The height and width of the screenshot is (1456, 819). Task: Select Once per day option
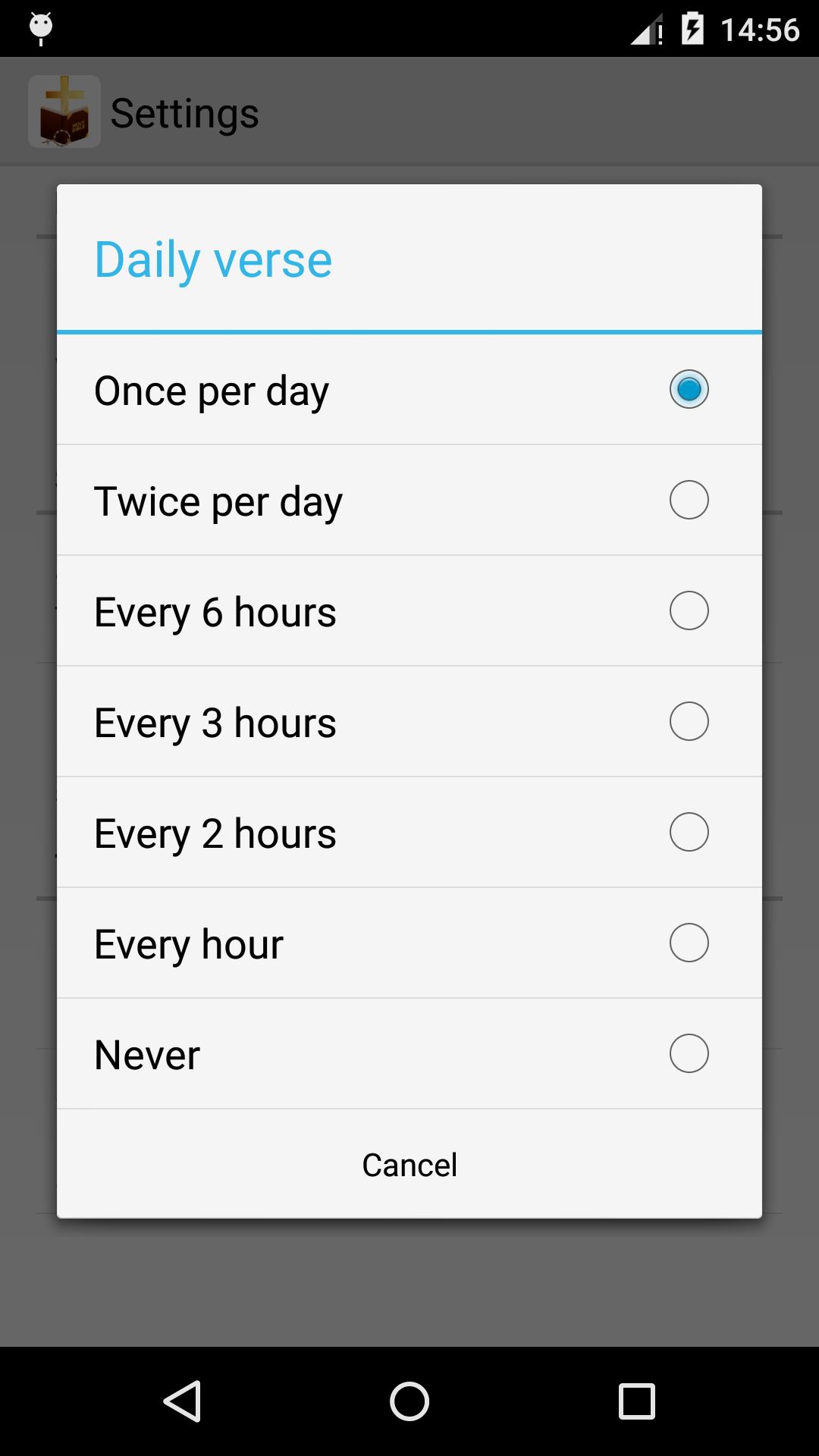(x=409, y=390)
